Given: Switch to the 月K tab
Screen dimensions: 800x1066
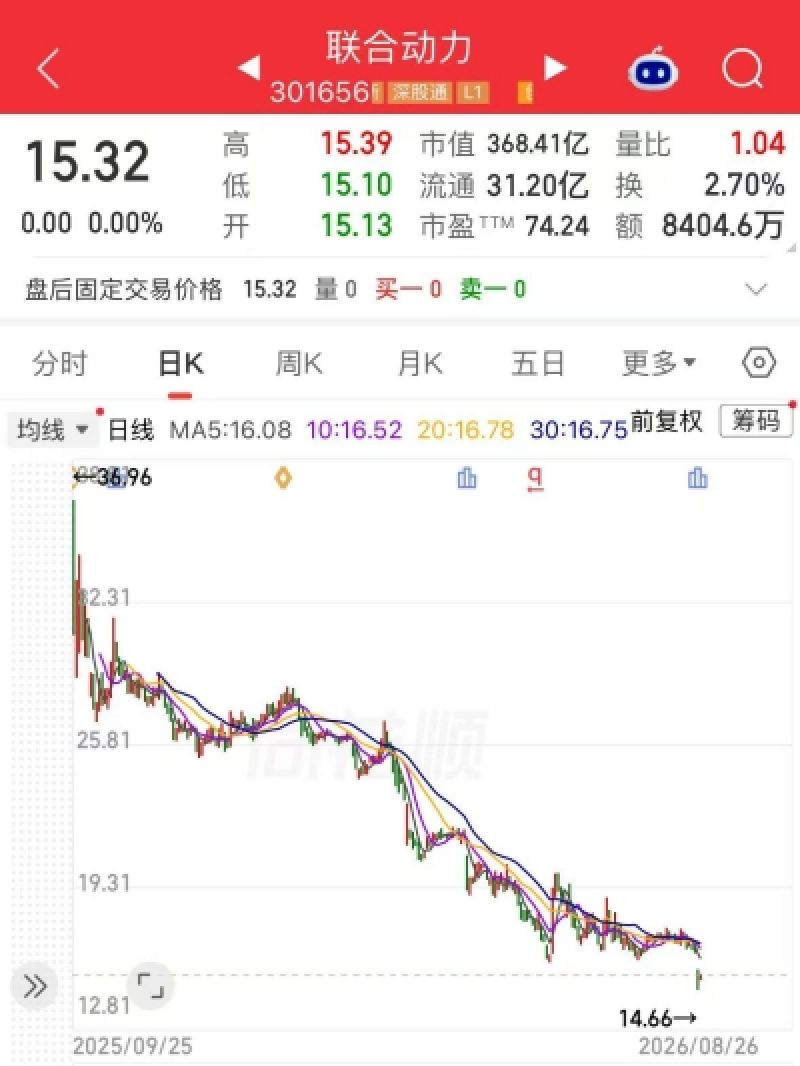Looking at the screenshot, I should [419, 364].
